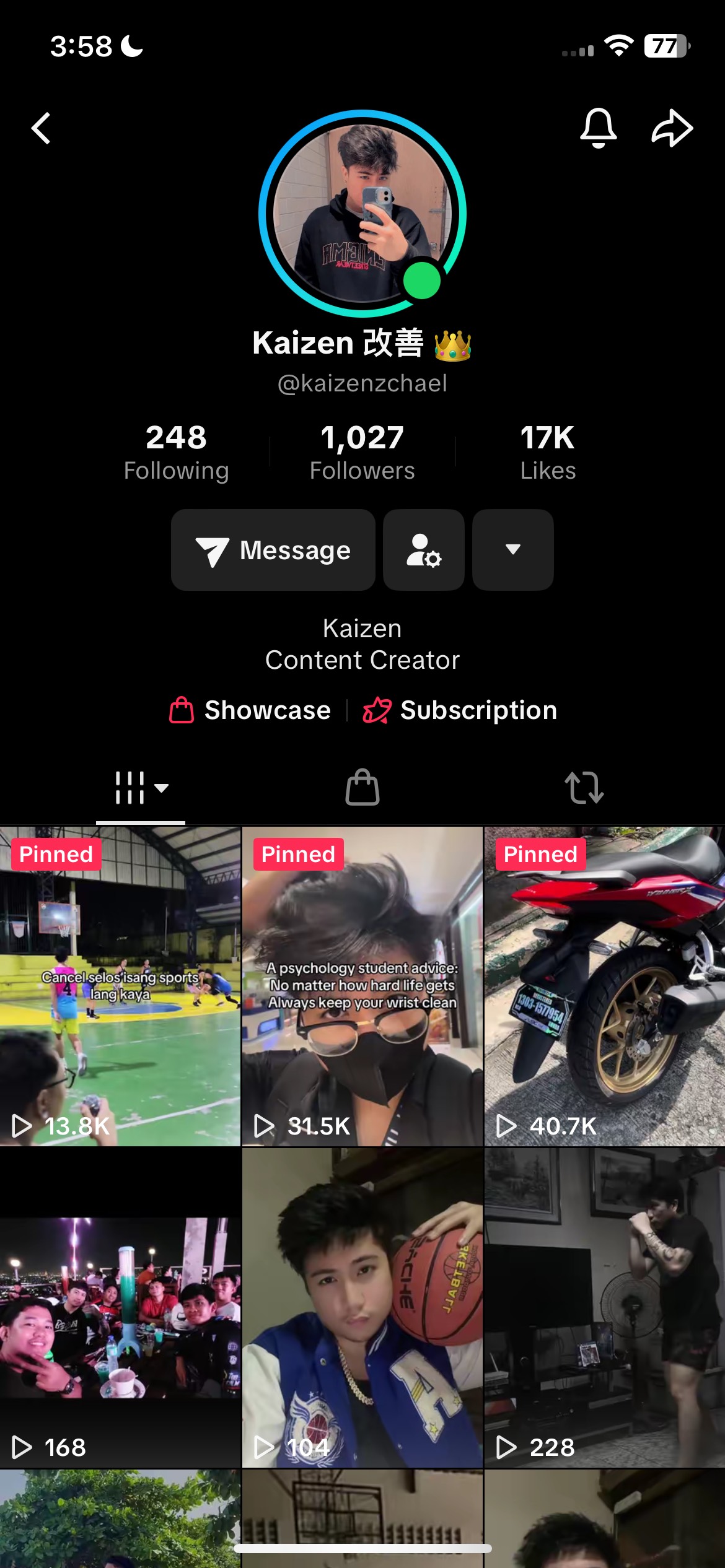Viewport: 725px width, 1568px height.
Task: Open the Showcase link
Action: [x=250, y=710]
